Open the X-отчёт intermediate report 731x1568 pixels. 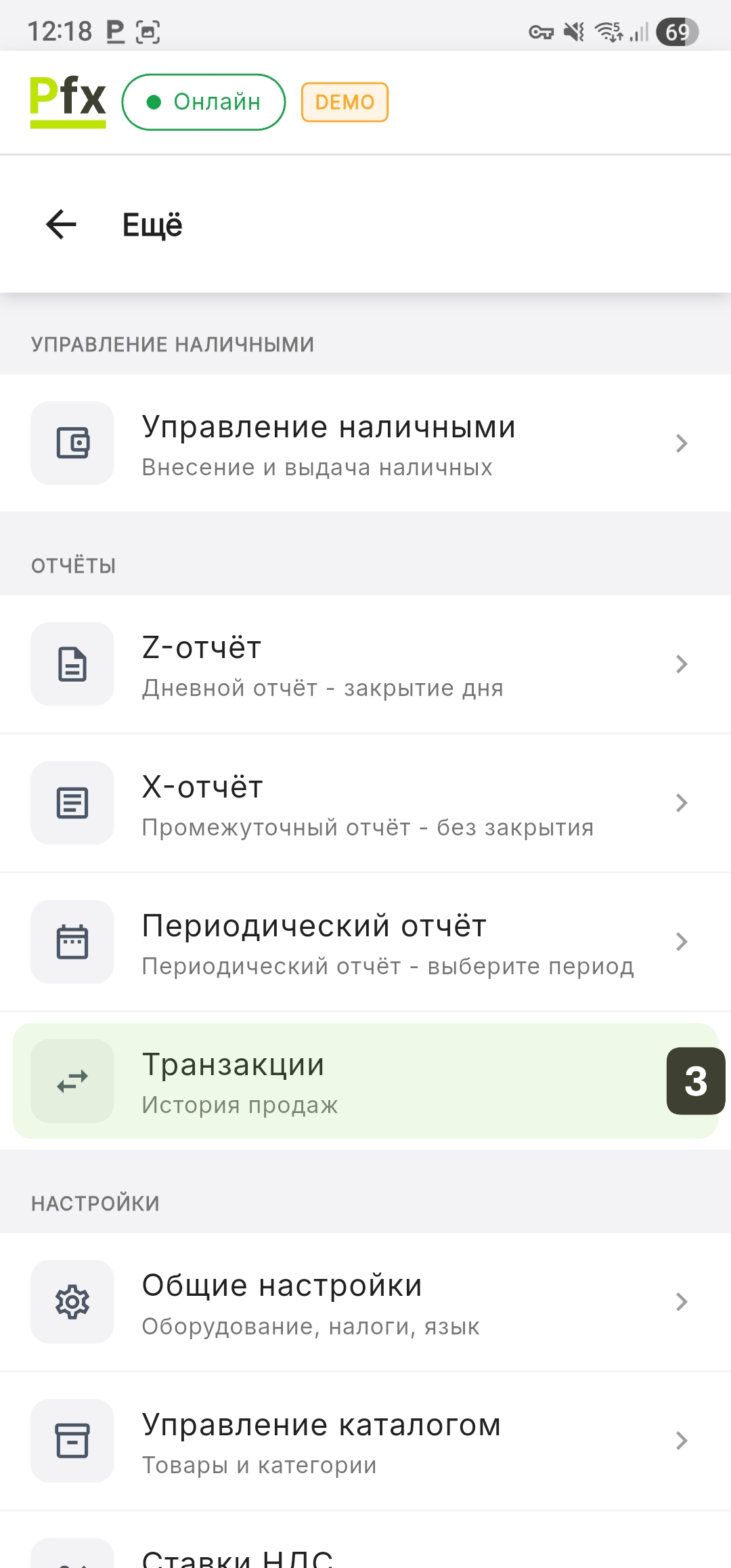click(x=365, y=803)
